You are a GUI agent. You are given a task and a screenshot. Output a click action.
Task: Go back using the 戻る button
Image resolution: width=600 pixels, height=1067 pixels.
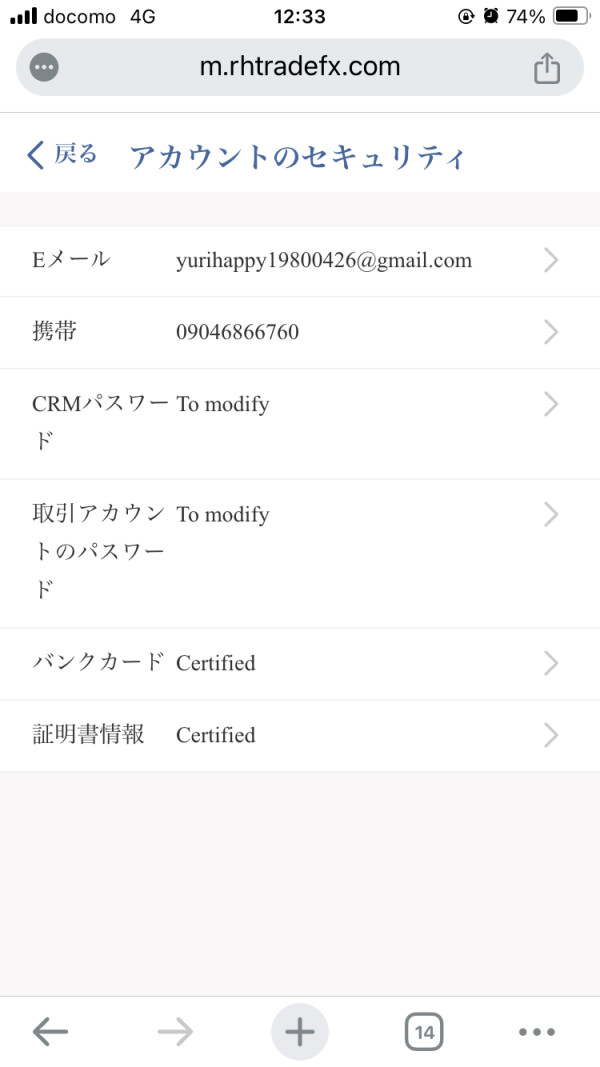62,155
